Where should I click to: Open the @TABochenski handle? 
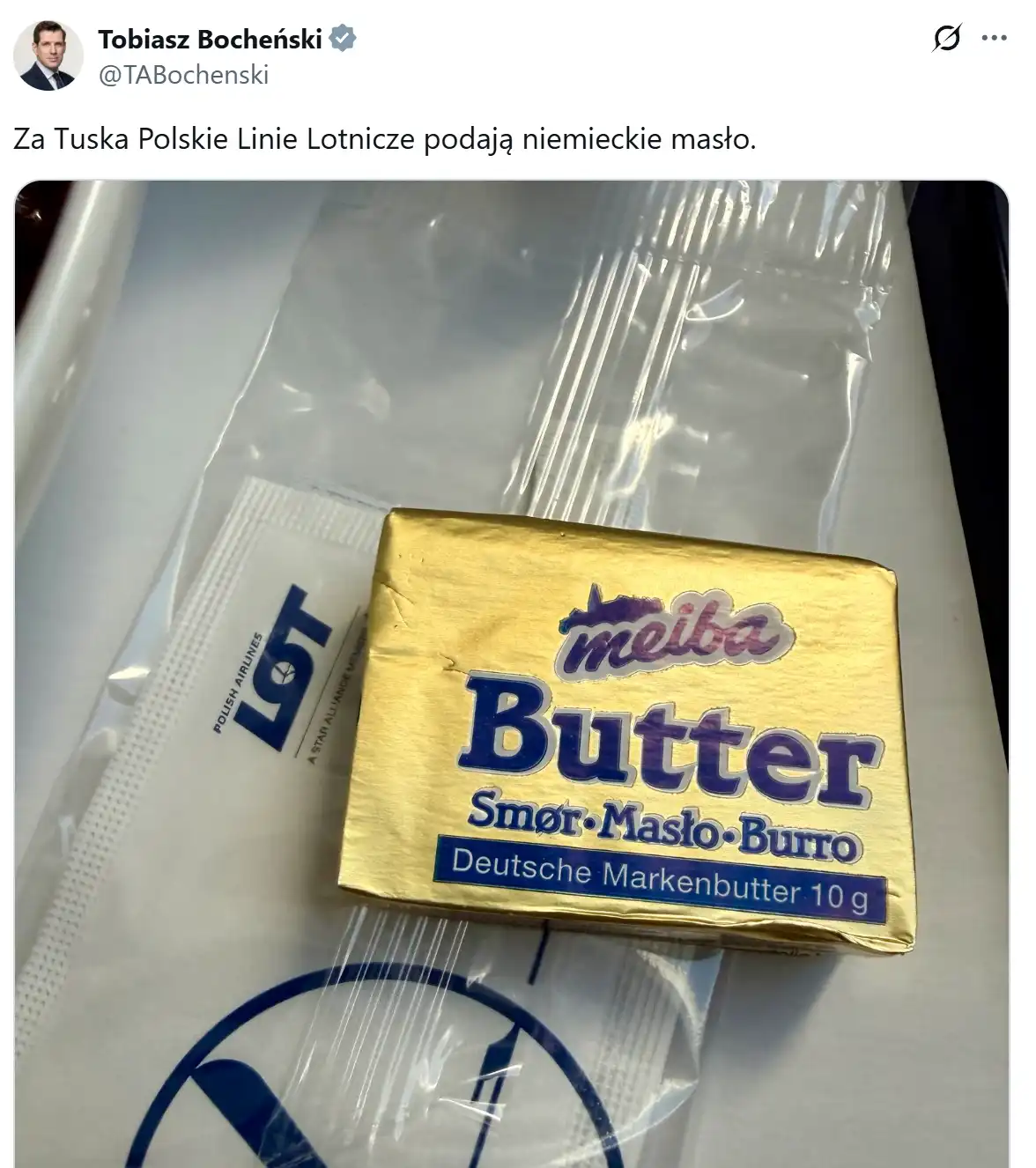(183, 75)
